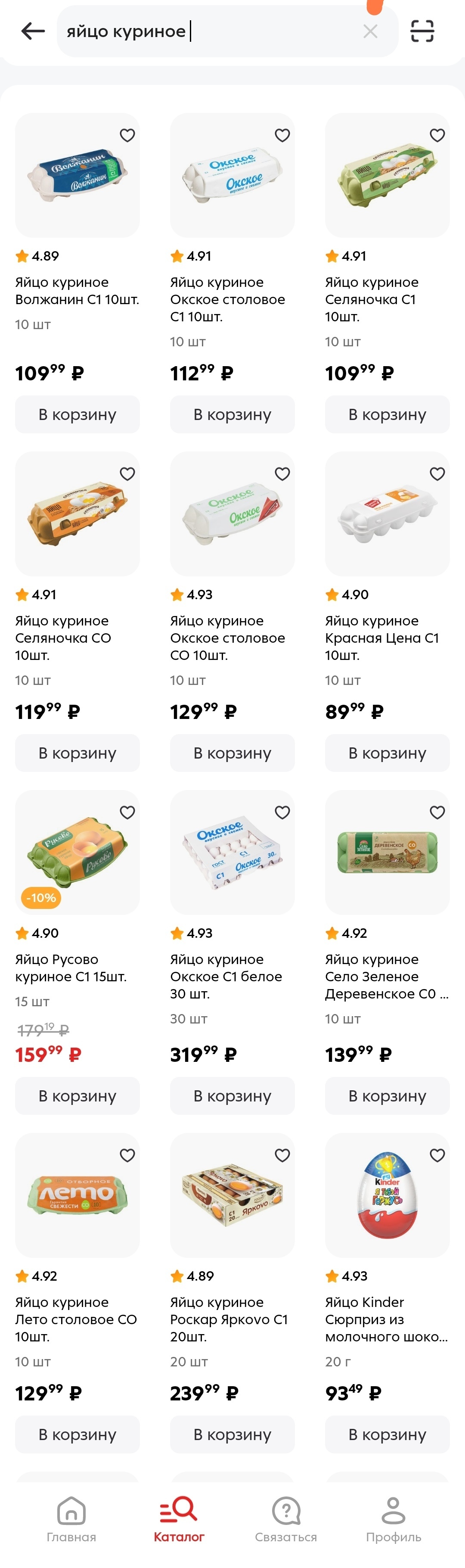Tap the search field with яйцо куриное
This screenshot has width=465, height=1568.
207,31
